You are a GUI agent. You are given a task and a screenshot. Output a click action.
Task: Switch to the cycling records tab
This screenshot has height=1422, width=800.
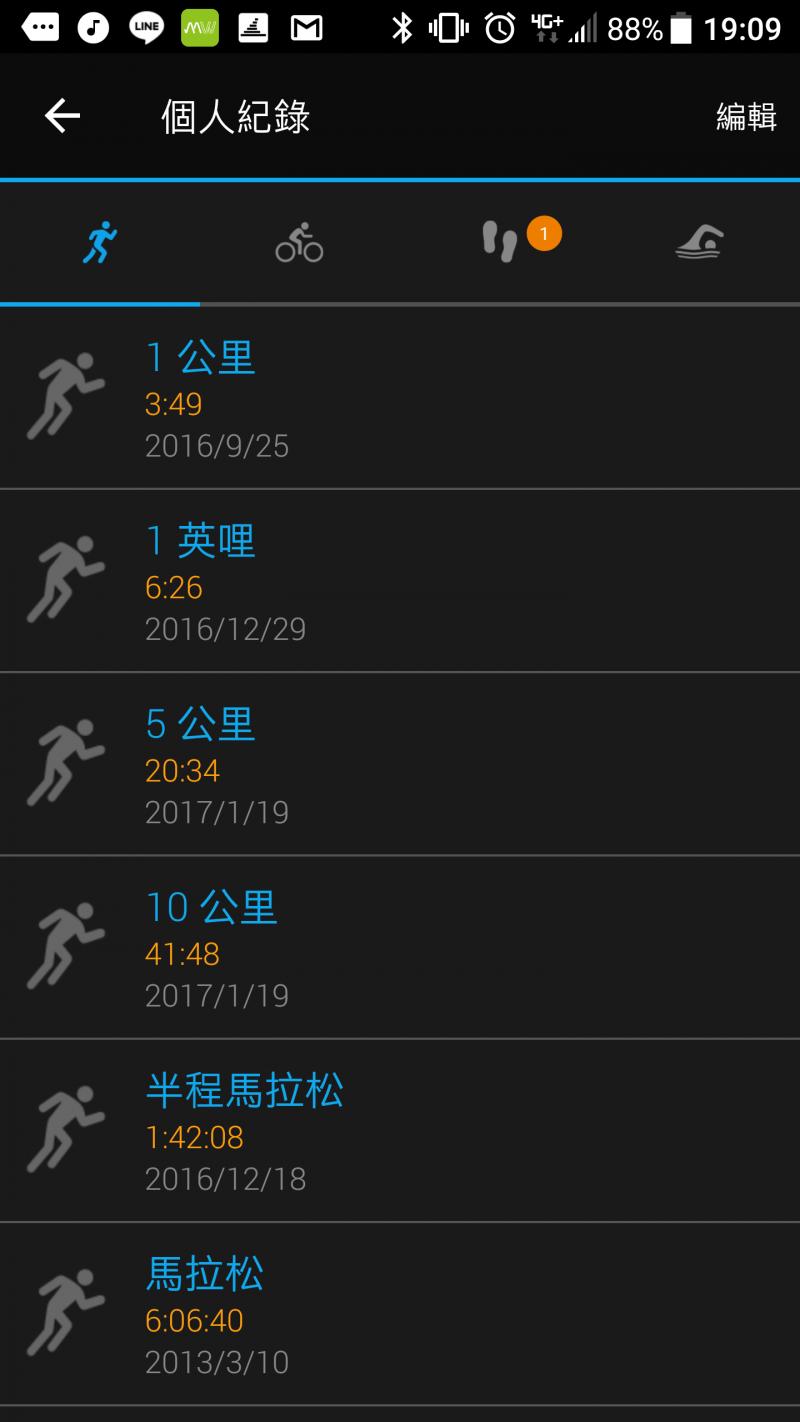[299, 243]
